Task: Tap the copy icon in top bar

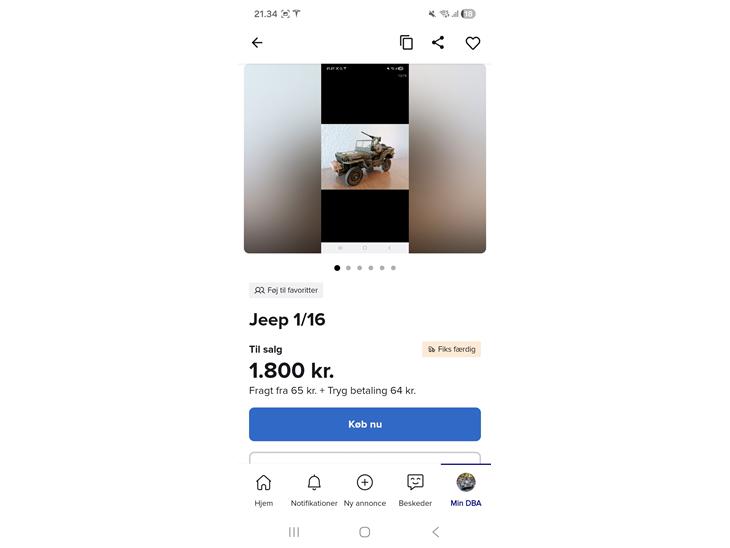Action: [x=406, y=42]
